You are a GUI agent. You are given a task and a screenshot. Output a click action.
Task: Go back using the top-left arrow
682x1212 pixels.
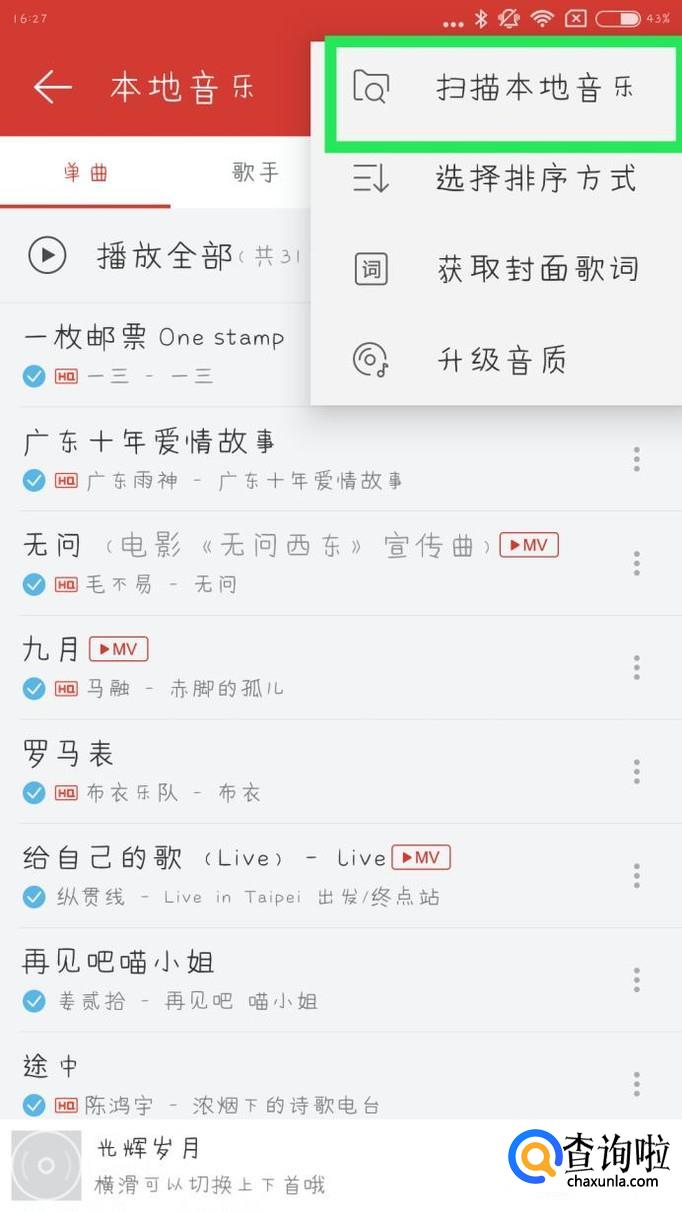pos(53,87)
